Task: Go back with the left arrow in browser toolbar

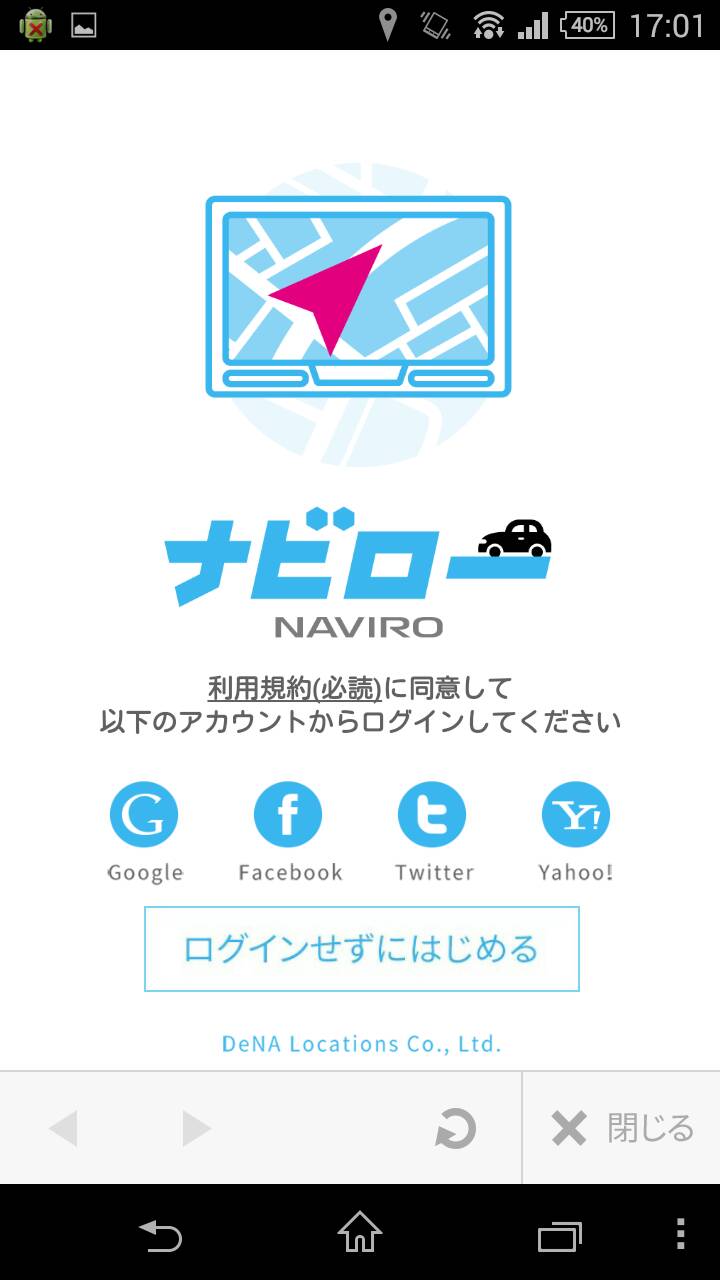Action: pos(63,1129)
